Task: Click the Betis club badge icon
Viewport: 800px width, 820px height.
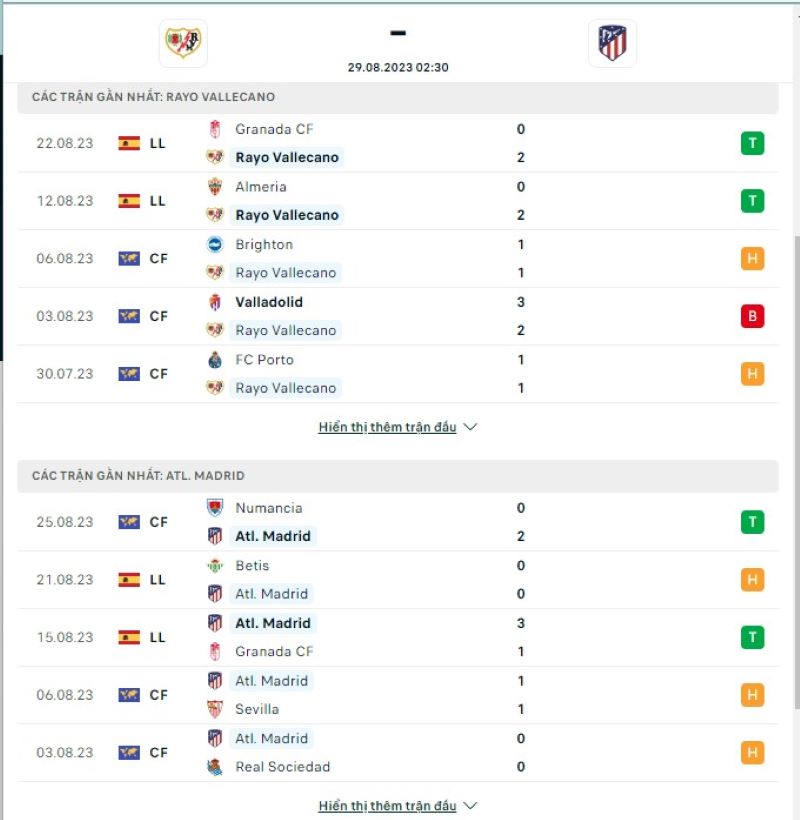Action: tap(216, 565)
